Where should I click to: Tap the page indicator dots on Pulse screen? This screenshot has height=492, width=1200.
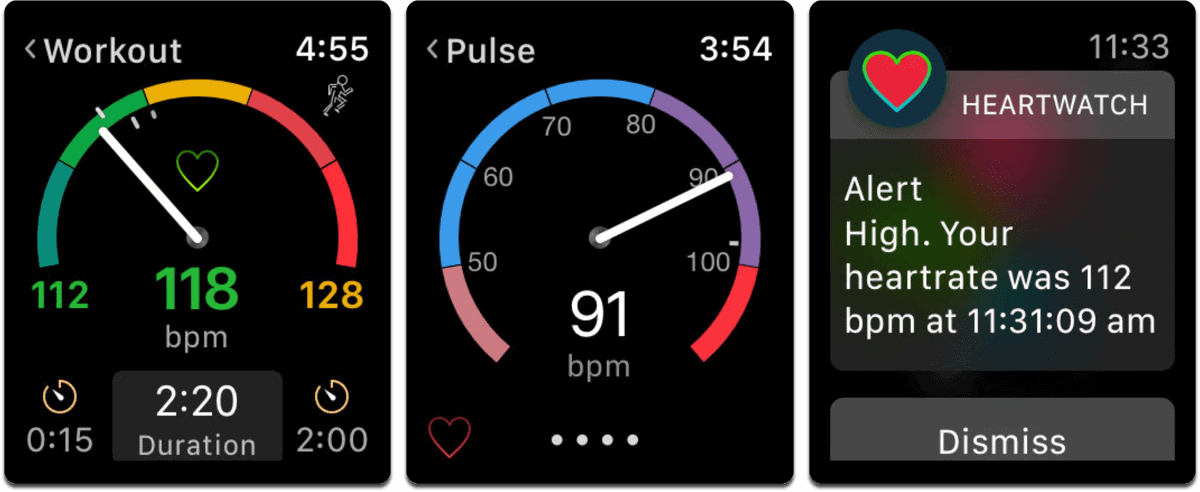tap(595, 439)
